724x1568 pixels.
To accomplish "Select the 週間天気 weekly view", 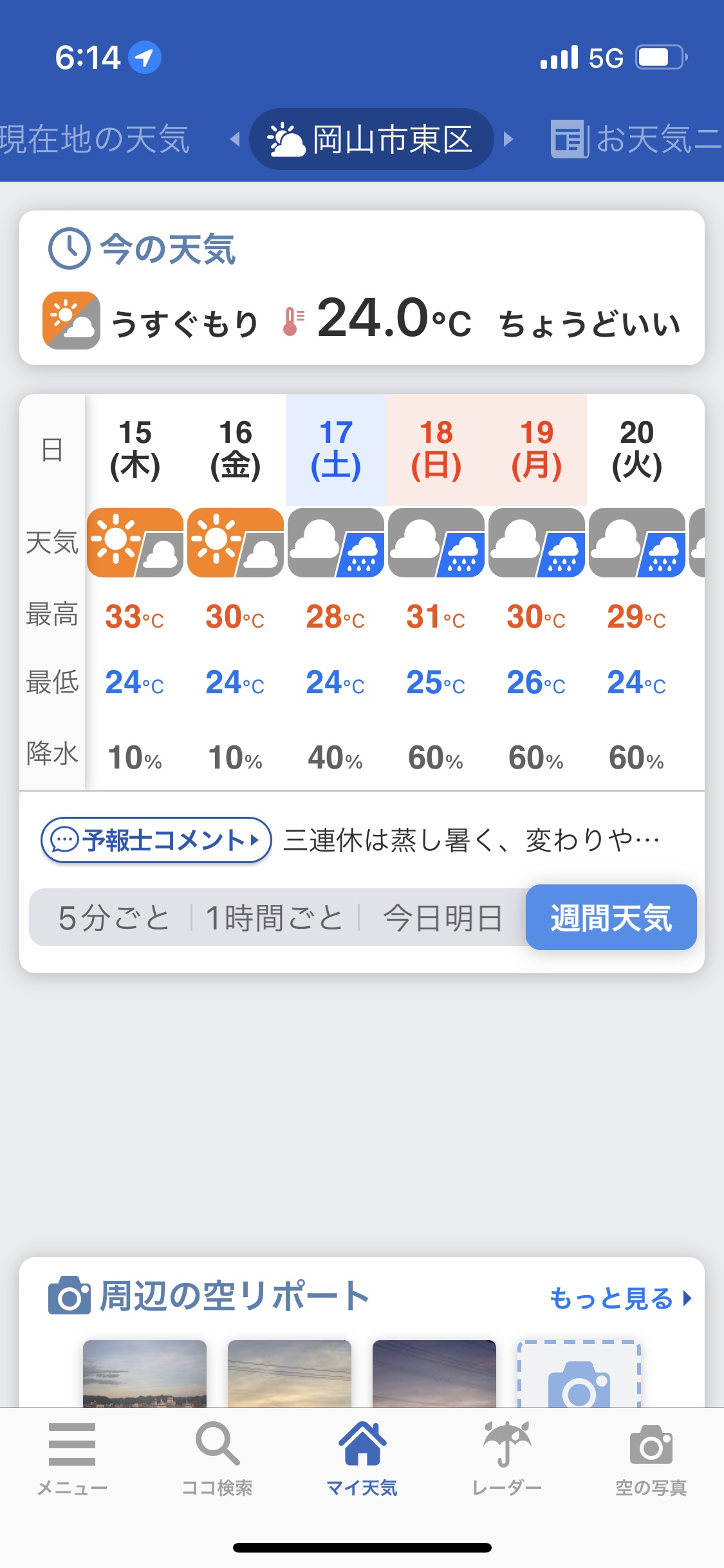I will click(x=611, y=917).
